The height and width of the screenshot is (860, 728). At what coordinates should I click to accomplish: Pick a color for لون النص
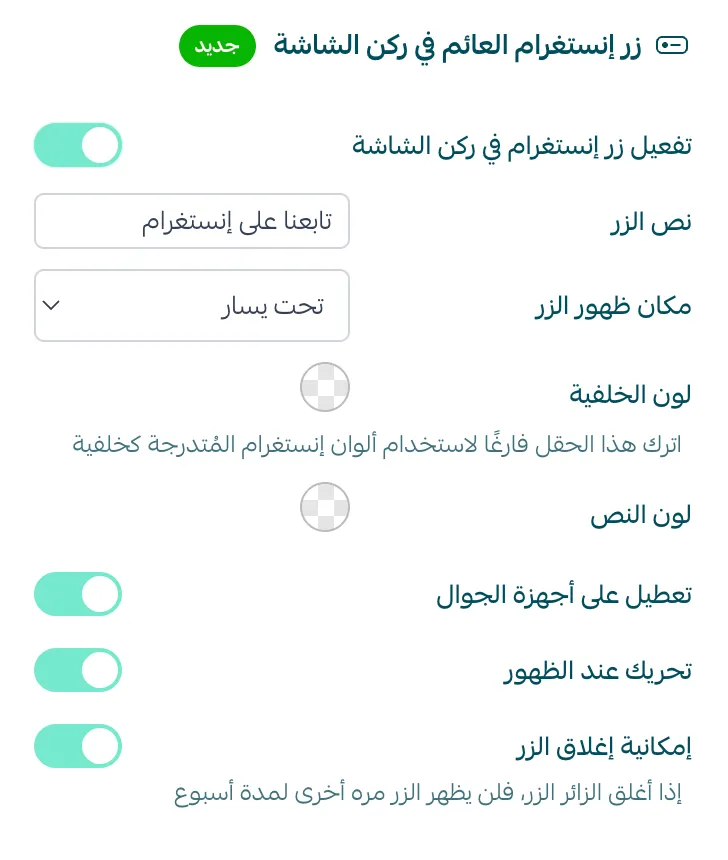click(325, 507)
